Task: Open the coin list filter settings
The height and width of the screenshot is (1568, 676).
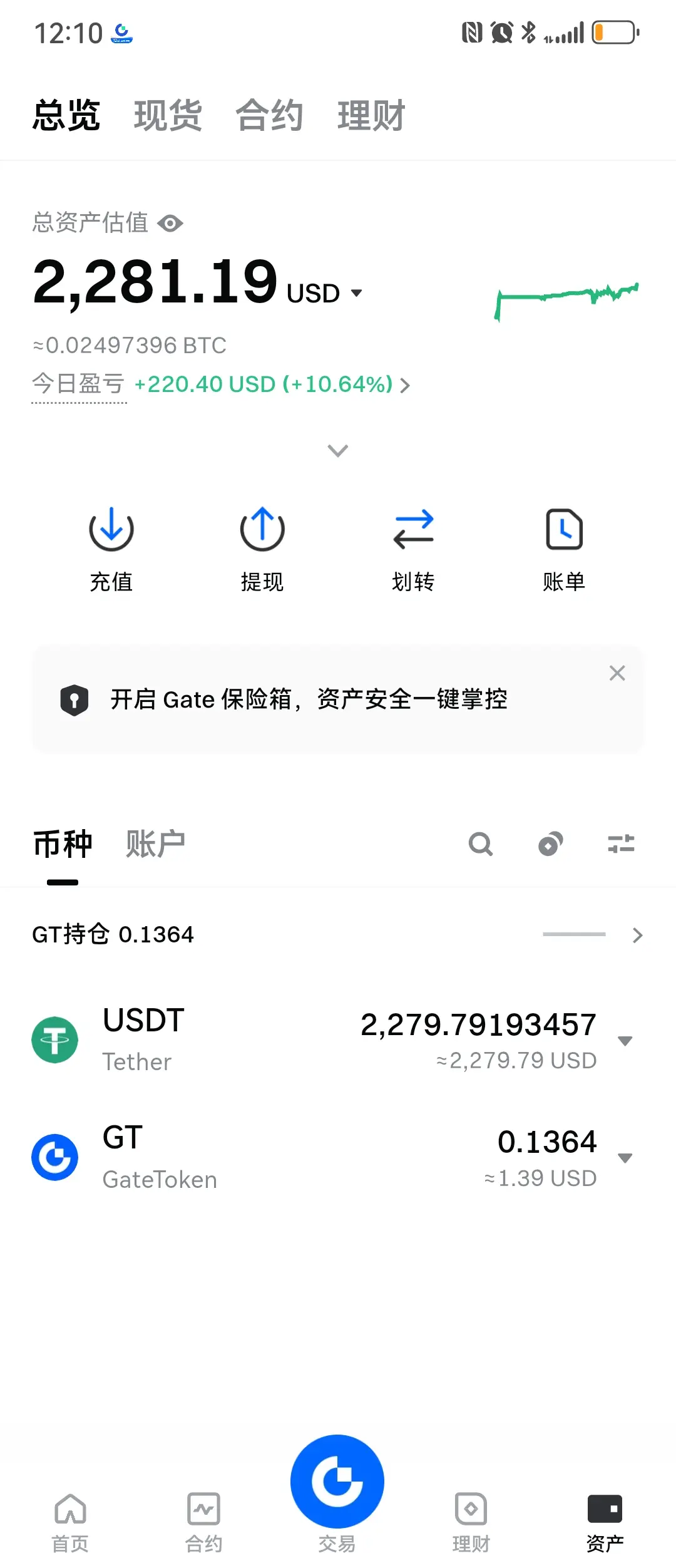Action: click(621, 844)
